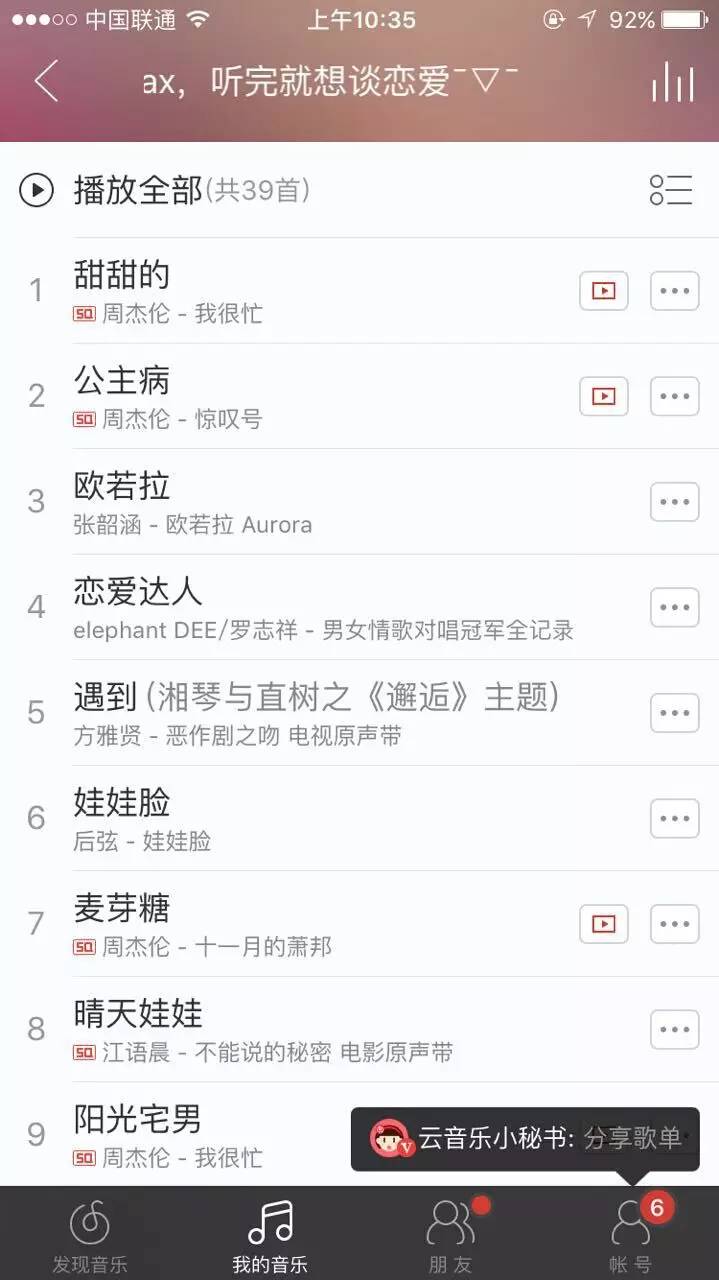The image size is (719, 1280).
Task: Open the now-playing bars icon
Action: (x=672, y=82)
